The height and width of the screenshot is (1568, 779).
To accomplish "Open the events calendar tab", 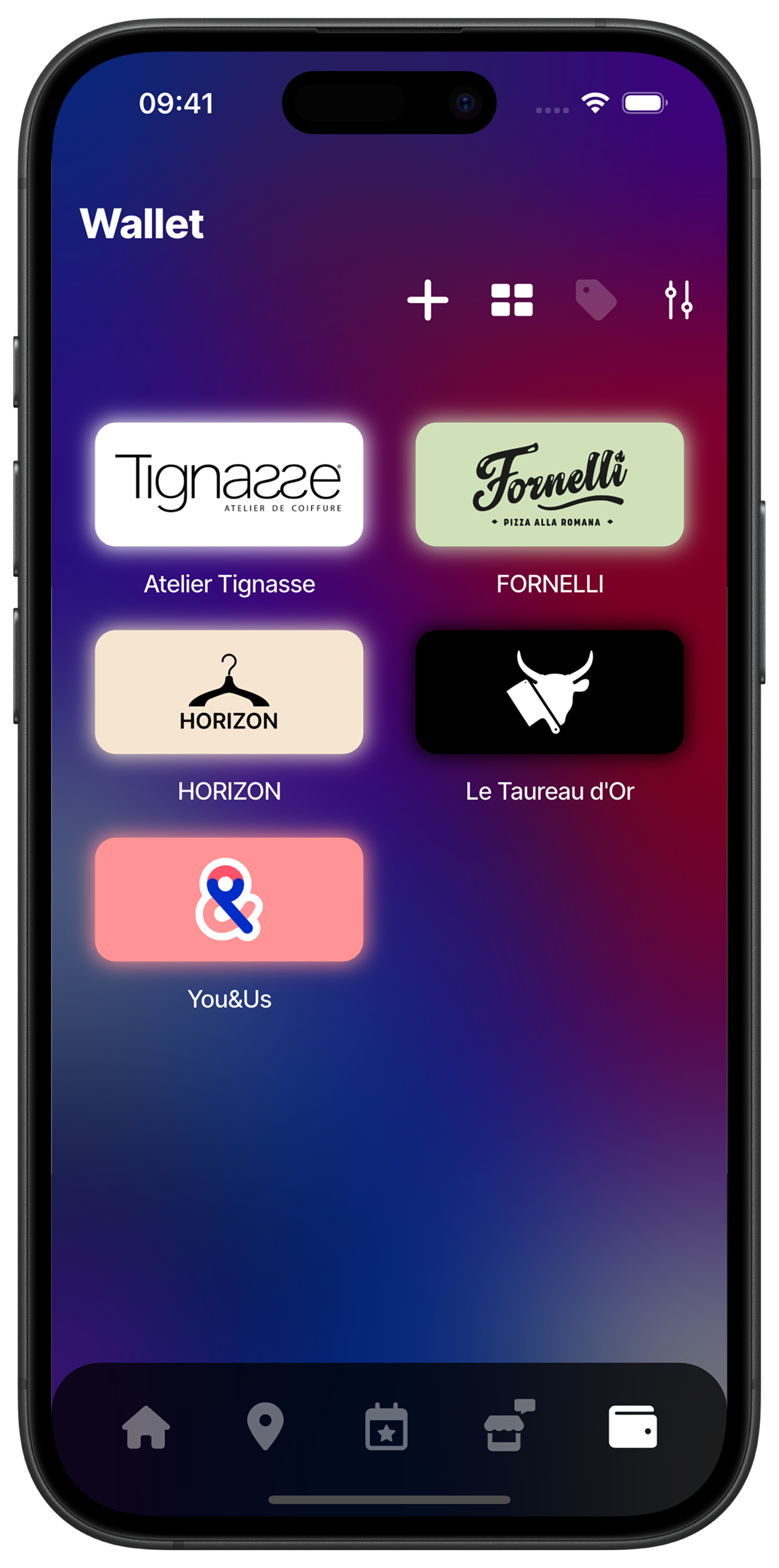I will (x=387, y=1427).
